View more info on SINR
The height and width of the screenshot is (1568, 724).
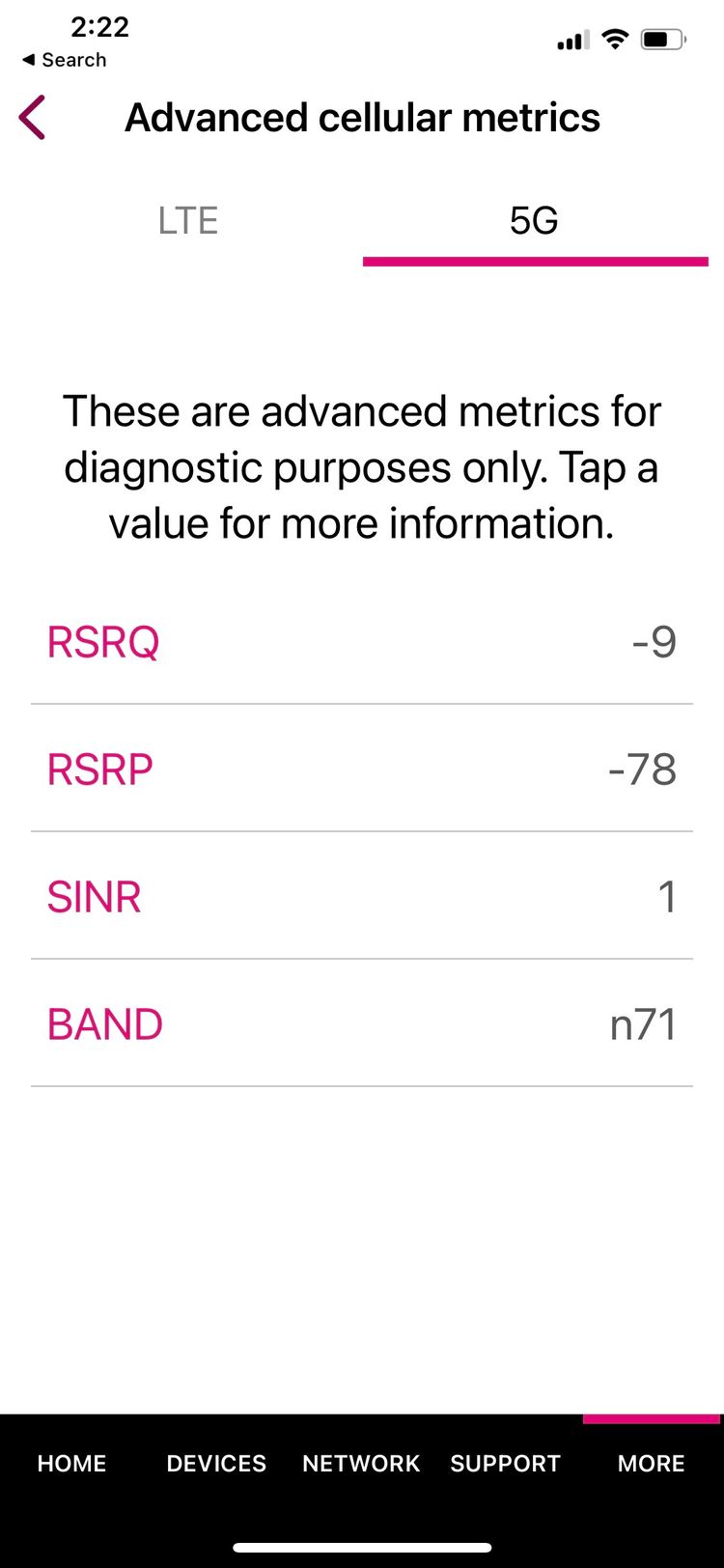[362, 896]
